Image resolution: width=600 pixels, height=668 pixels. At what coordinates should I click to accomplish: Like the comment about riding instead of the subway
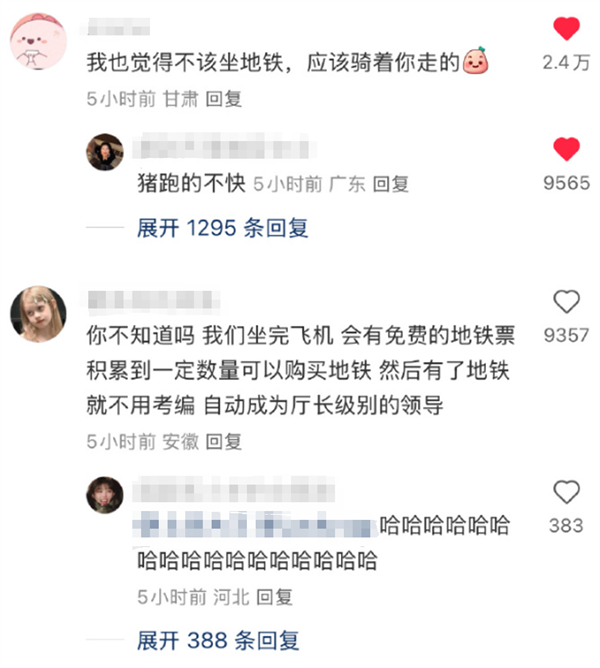(566, 29)
